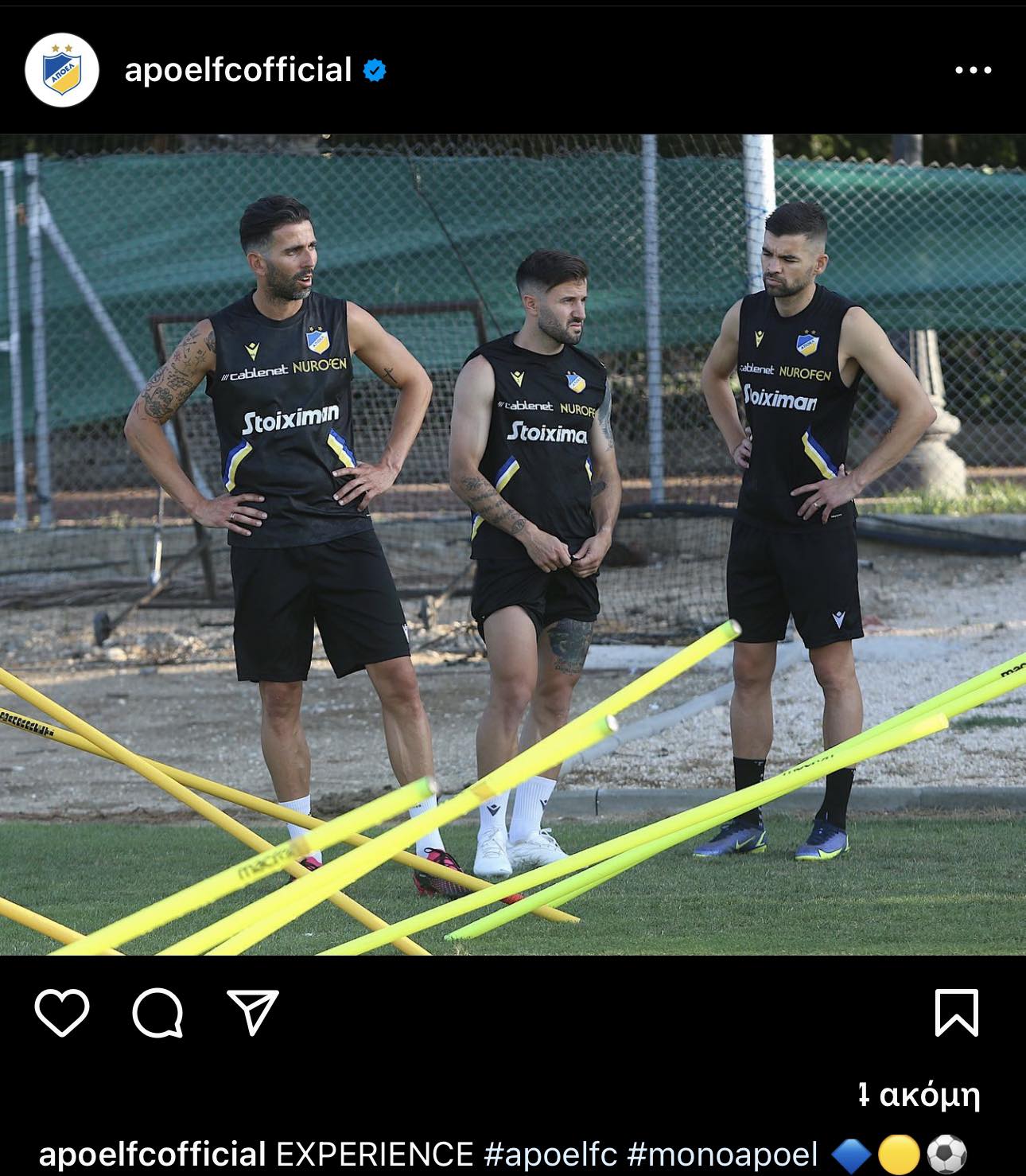Open the three-dot post options menu
Viewport: 1026px width, 1176px height.
tap(973, 70)
